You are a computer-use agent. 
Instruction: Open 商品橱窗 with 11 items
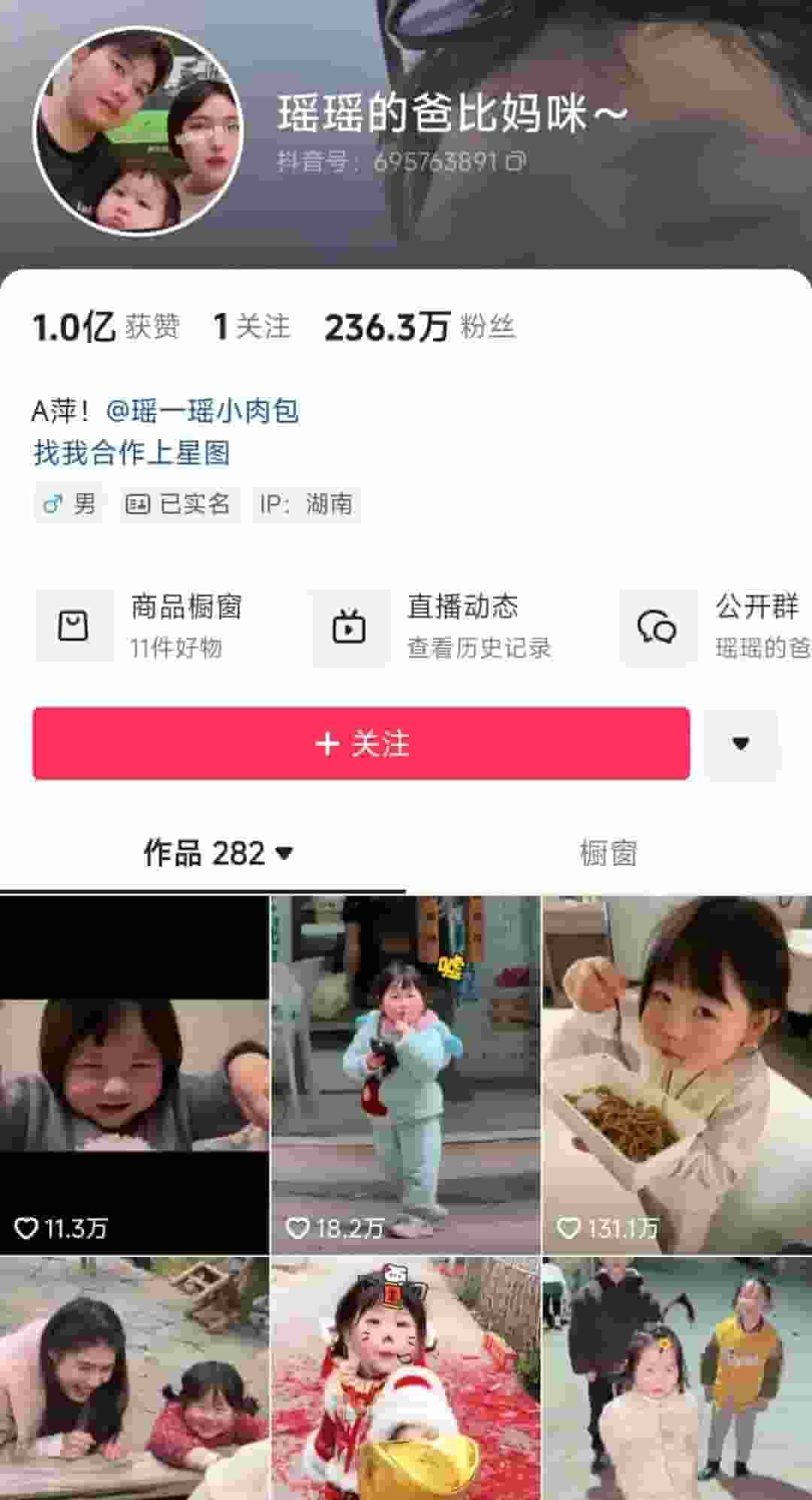point(150,626)
